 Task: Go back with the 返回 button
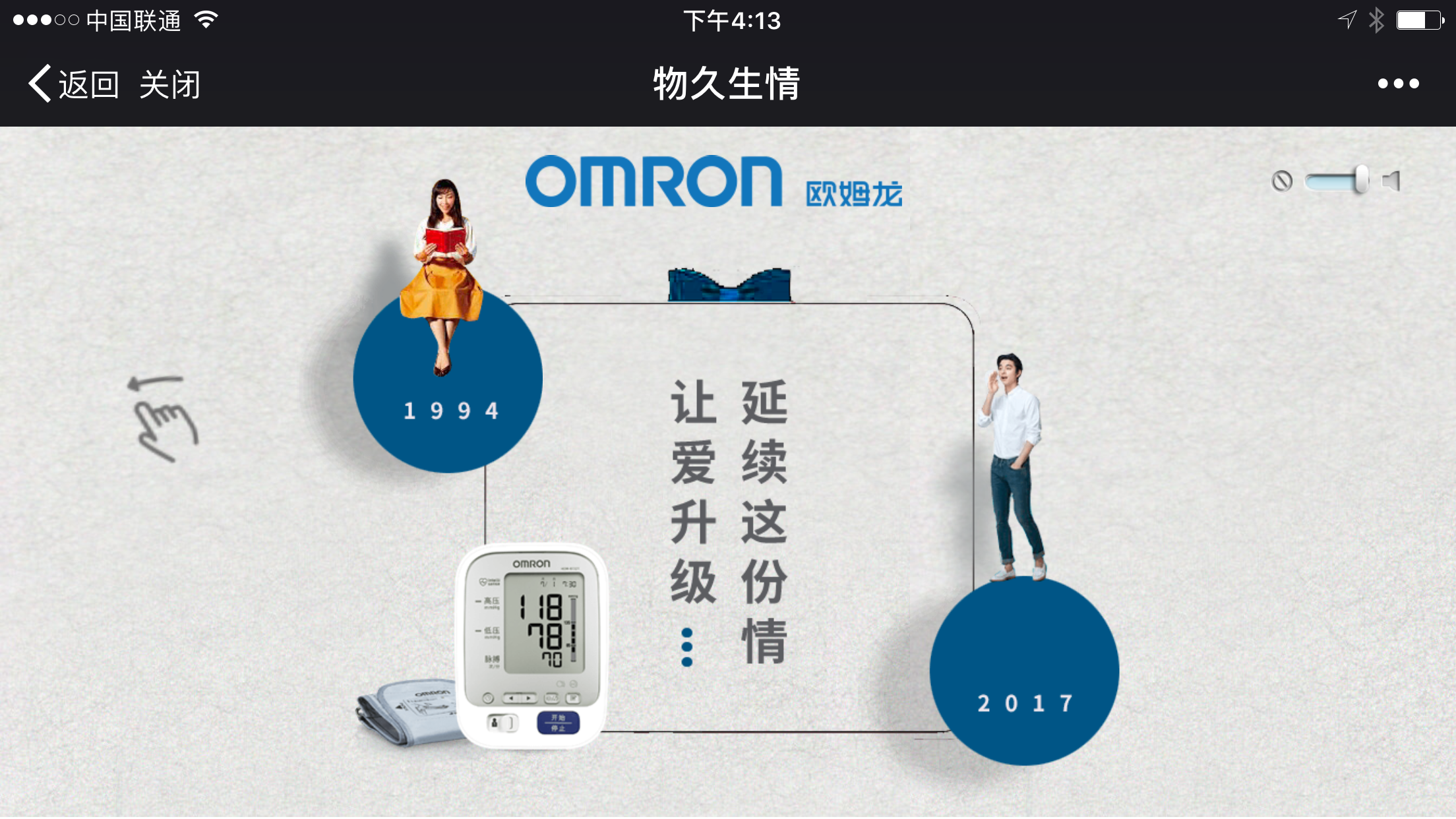tap(74, 84)
